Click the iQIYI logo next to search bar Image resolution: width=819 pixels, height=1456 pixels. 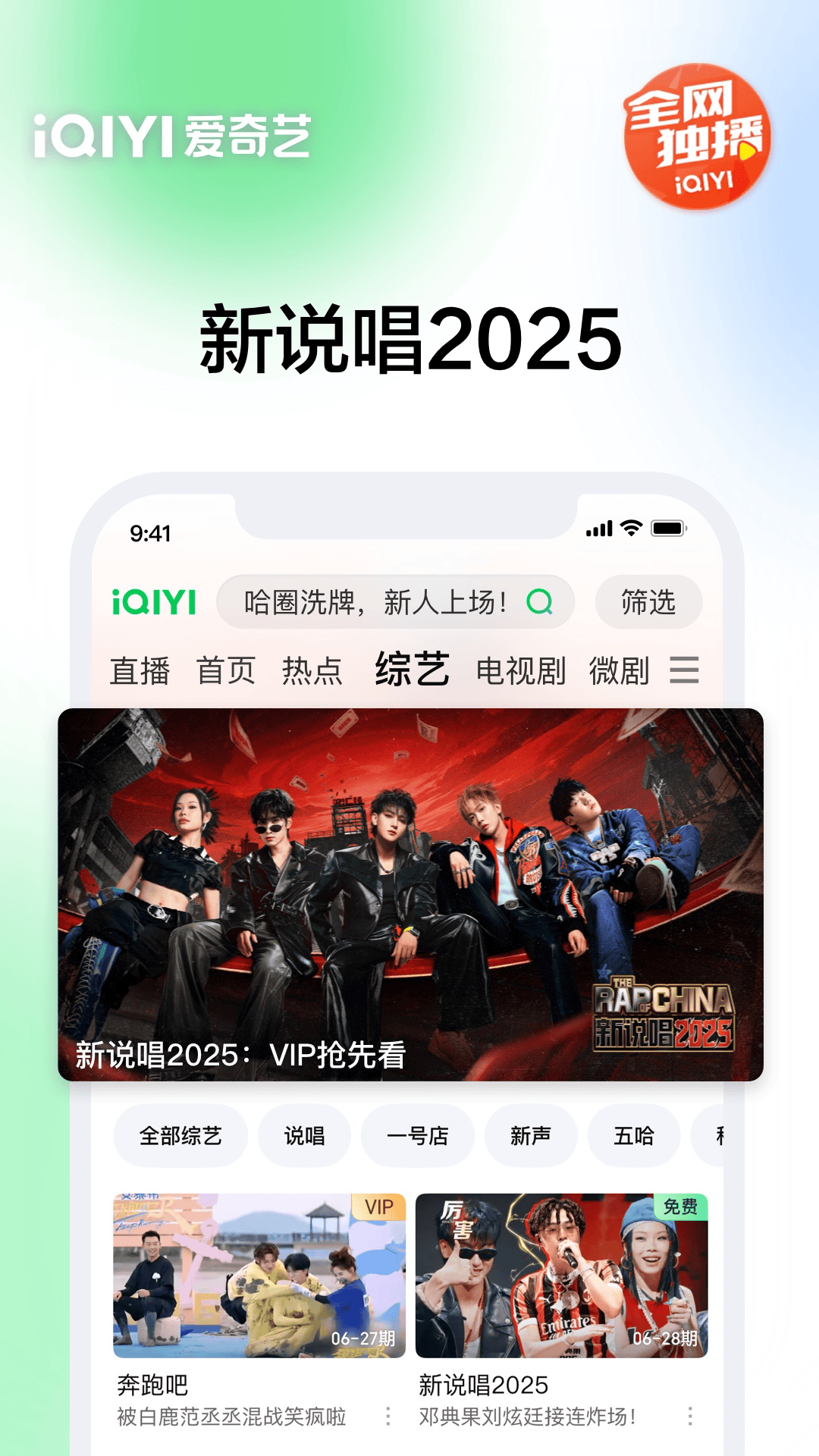152,603
